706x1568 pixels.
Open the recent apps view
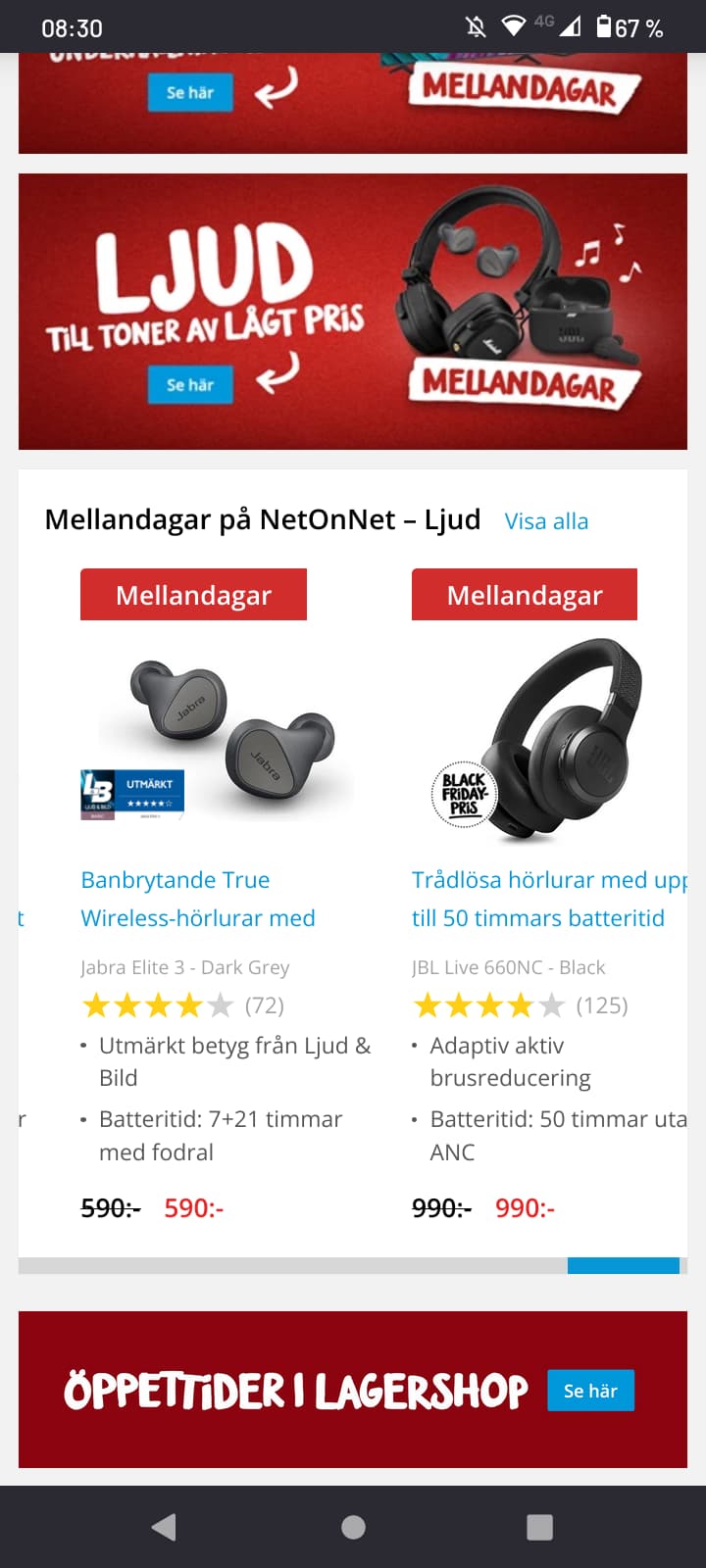tap(539, 1527)
